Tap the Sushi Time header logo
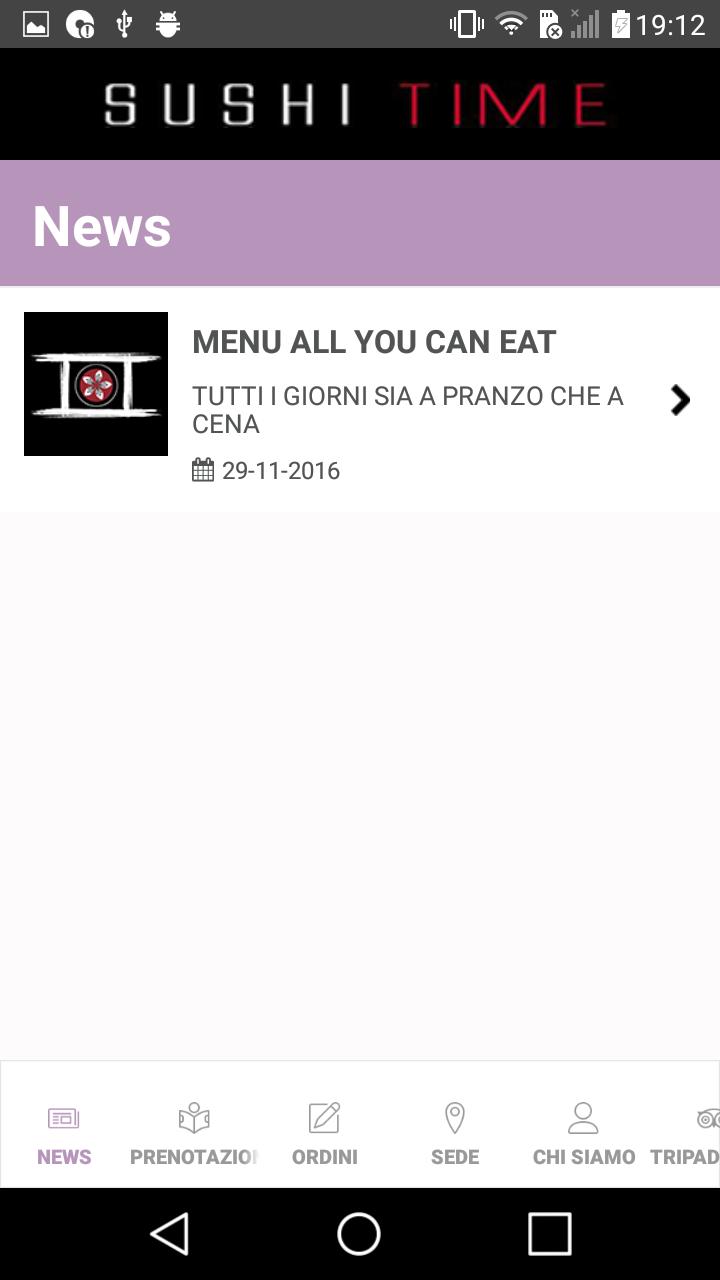This screenshot has width=720, height=1280. (x=360, y=103)
